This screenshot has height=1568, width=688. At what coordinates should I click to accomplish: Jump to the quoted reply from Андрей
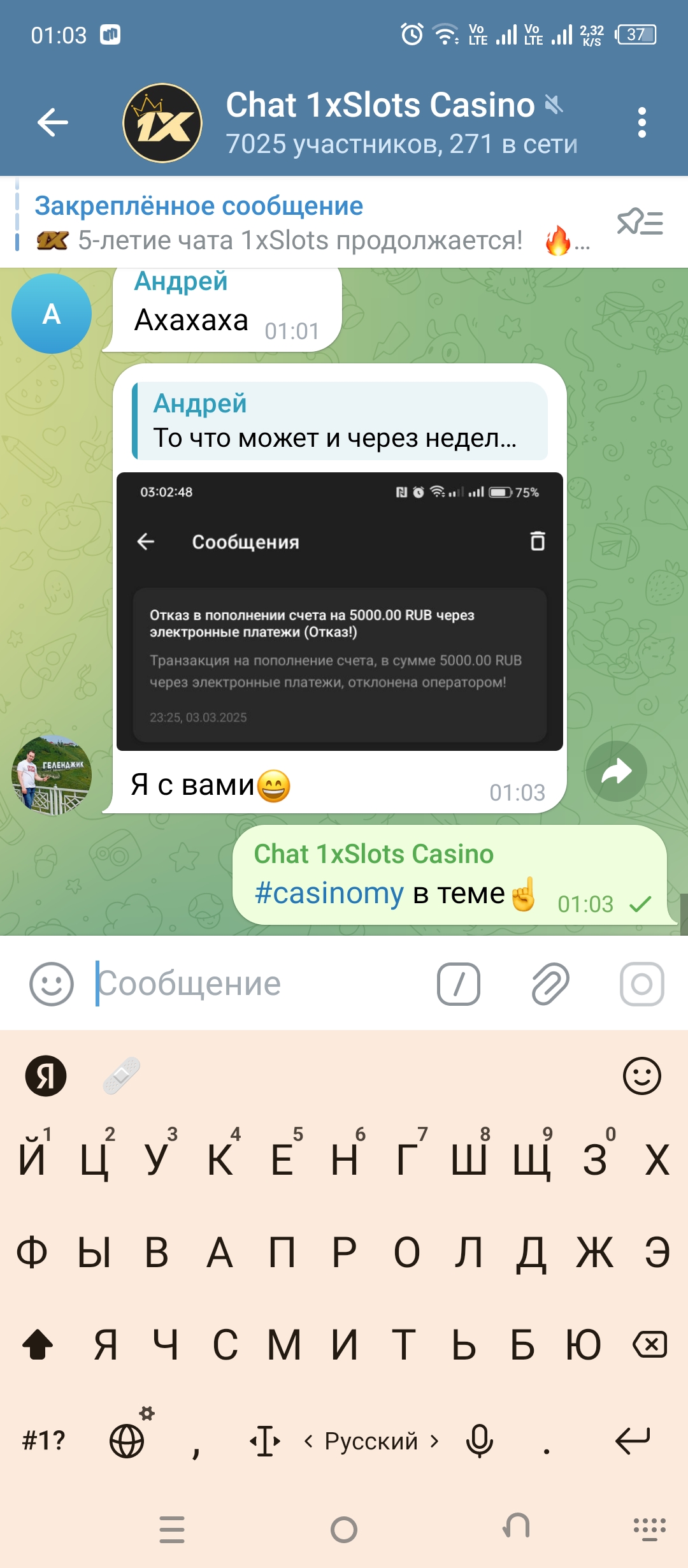click(340, 421)
